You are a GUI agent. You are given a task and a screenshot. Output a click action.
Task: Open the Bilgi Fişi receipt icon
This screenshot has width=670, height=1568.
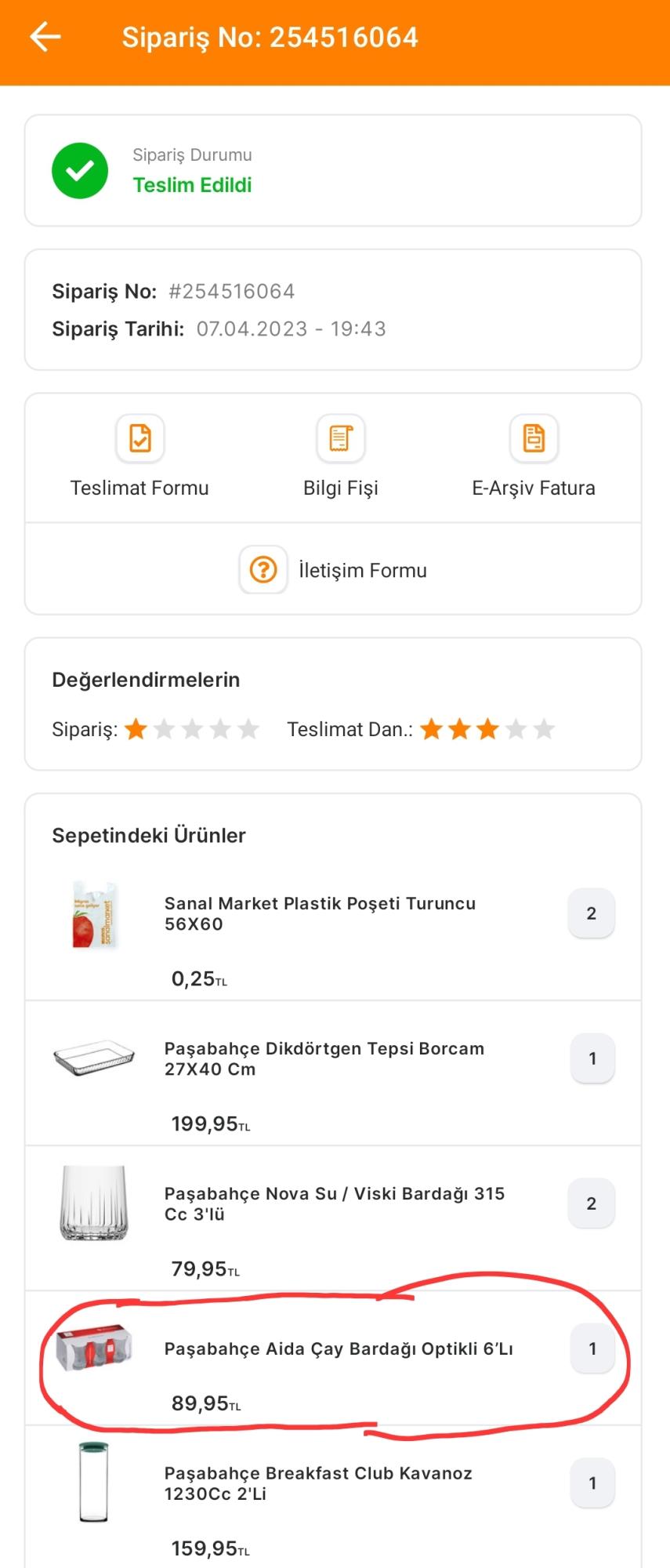pyautogui.click(x=340, y=439)
